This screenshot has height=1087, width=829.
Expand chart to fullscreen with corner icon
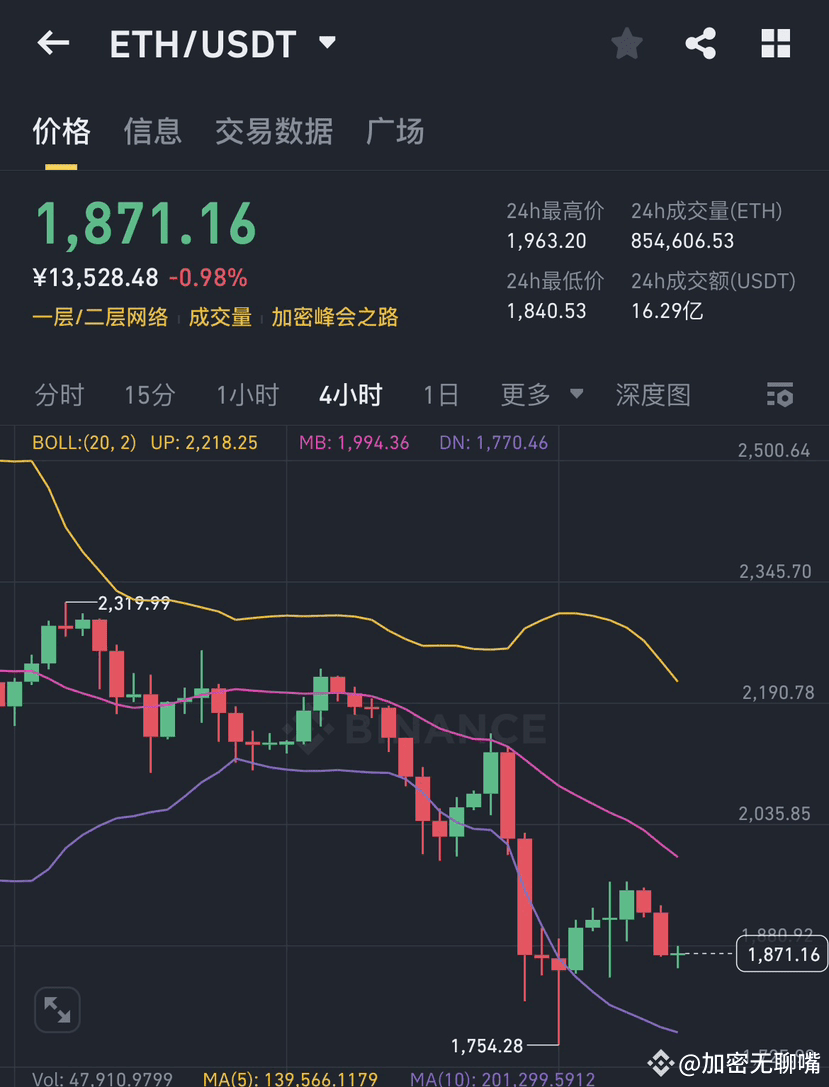pos(56,1010)
